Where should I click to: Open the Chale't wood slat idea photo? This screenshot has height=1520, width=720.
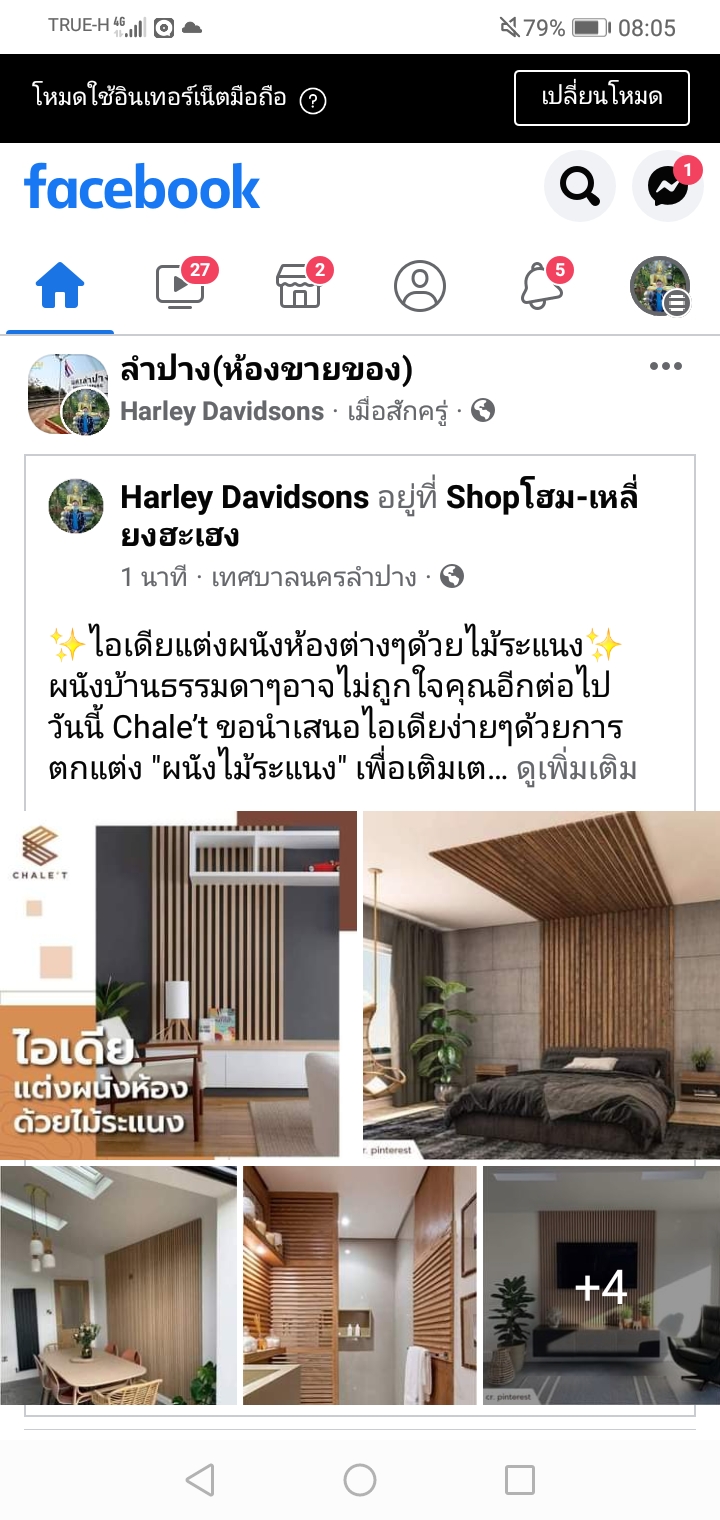pos(178,984)
